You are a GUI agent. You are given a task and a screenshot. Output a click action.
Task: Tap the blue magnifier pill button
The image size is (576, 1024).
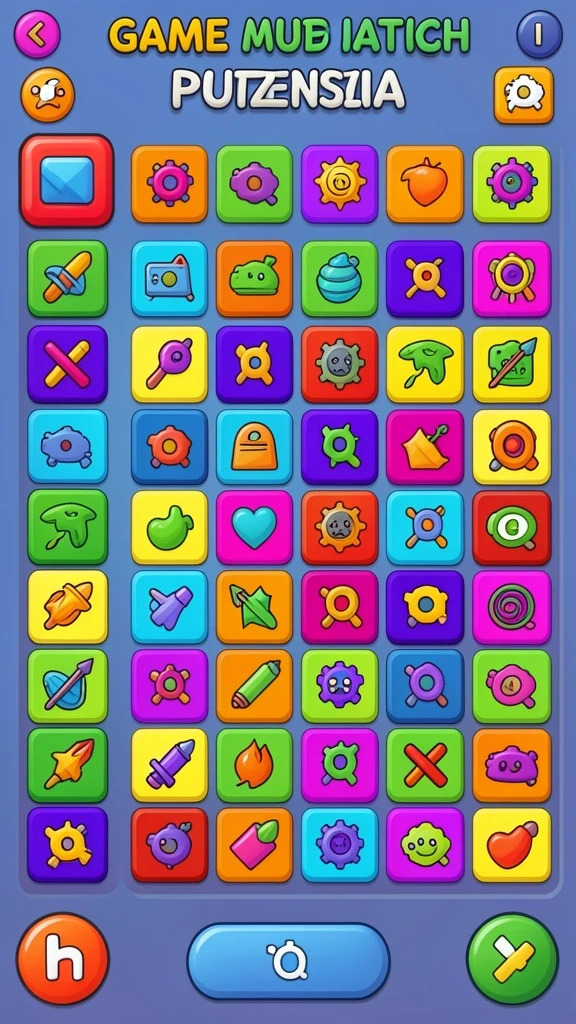289,961
